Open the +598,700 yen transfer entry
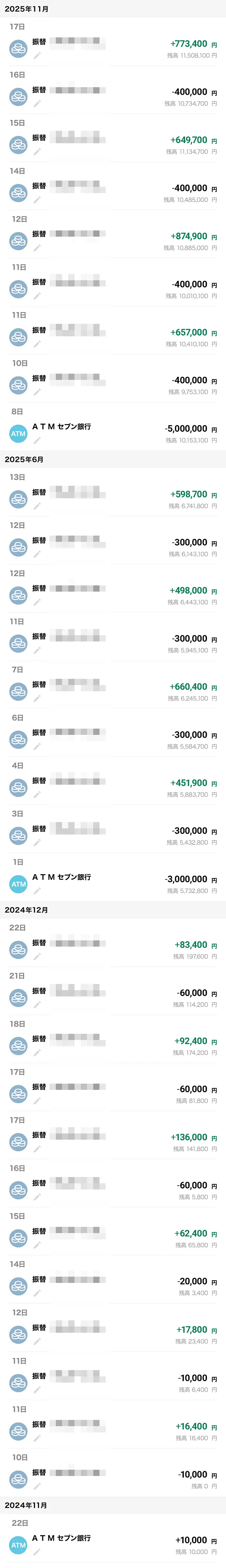The width and height of the screenshot is (226, 1568). point(113,499)
